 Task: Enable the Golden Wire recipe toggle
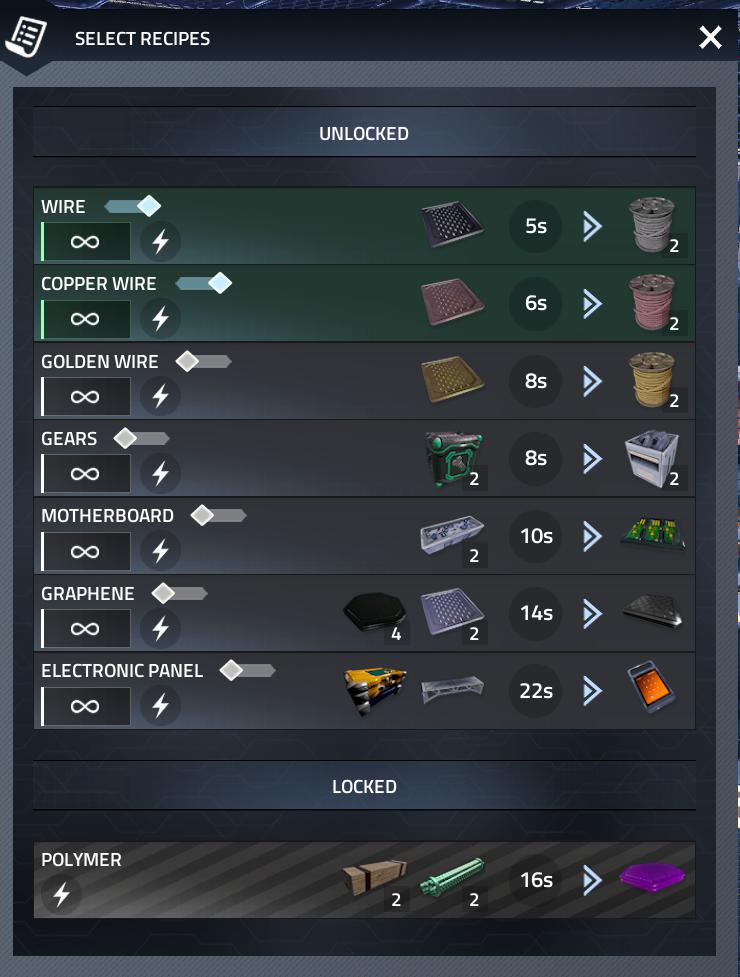[203, 361]
